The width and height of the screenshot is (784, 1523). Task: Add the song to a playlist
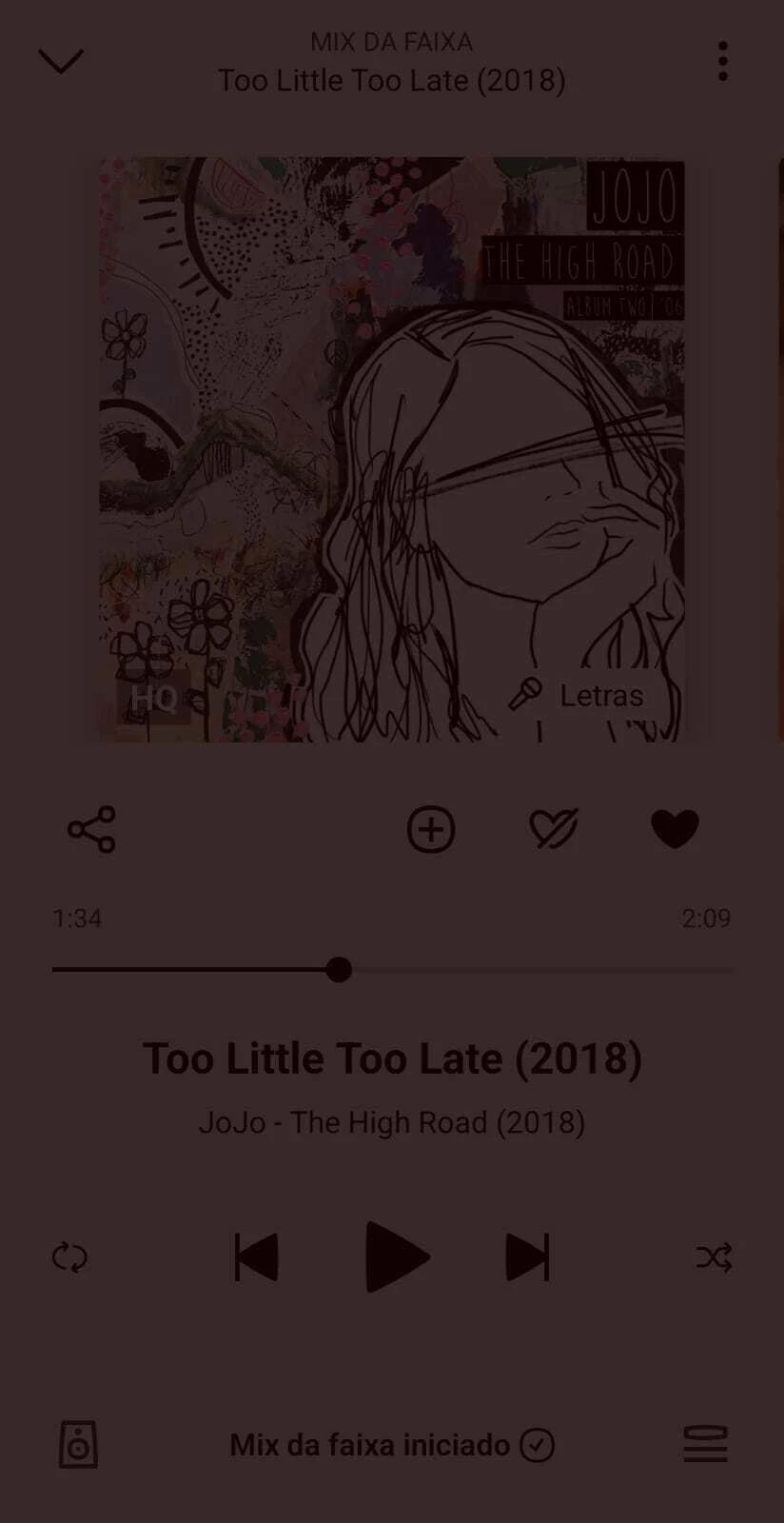pyautogui.click(x=431, y=829)
